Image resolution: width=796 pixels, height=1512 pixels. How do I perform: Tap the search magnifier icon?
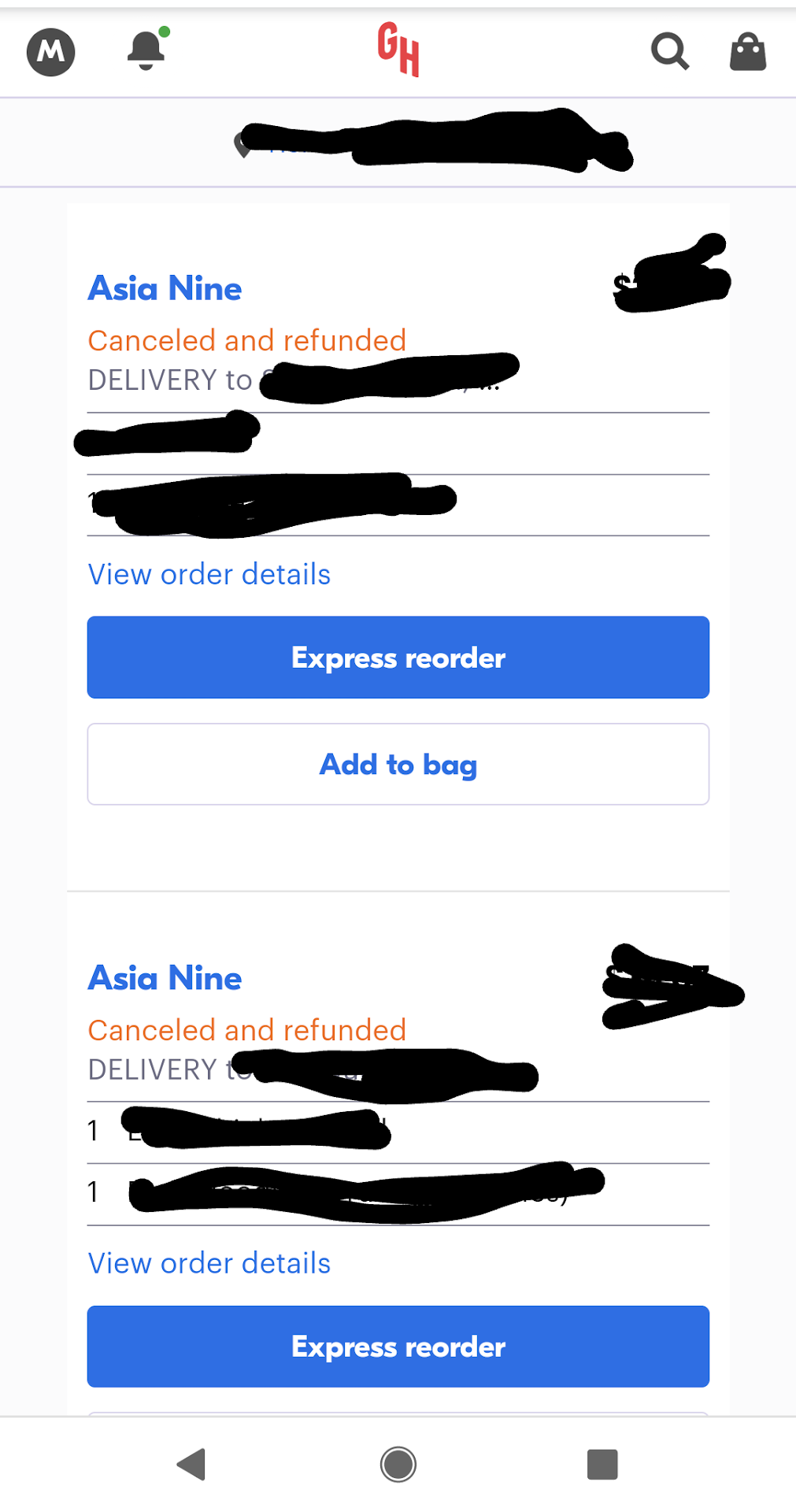point(670,52)
